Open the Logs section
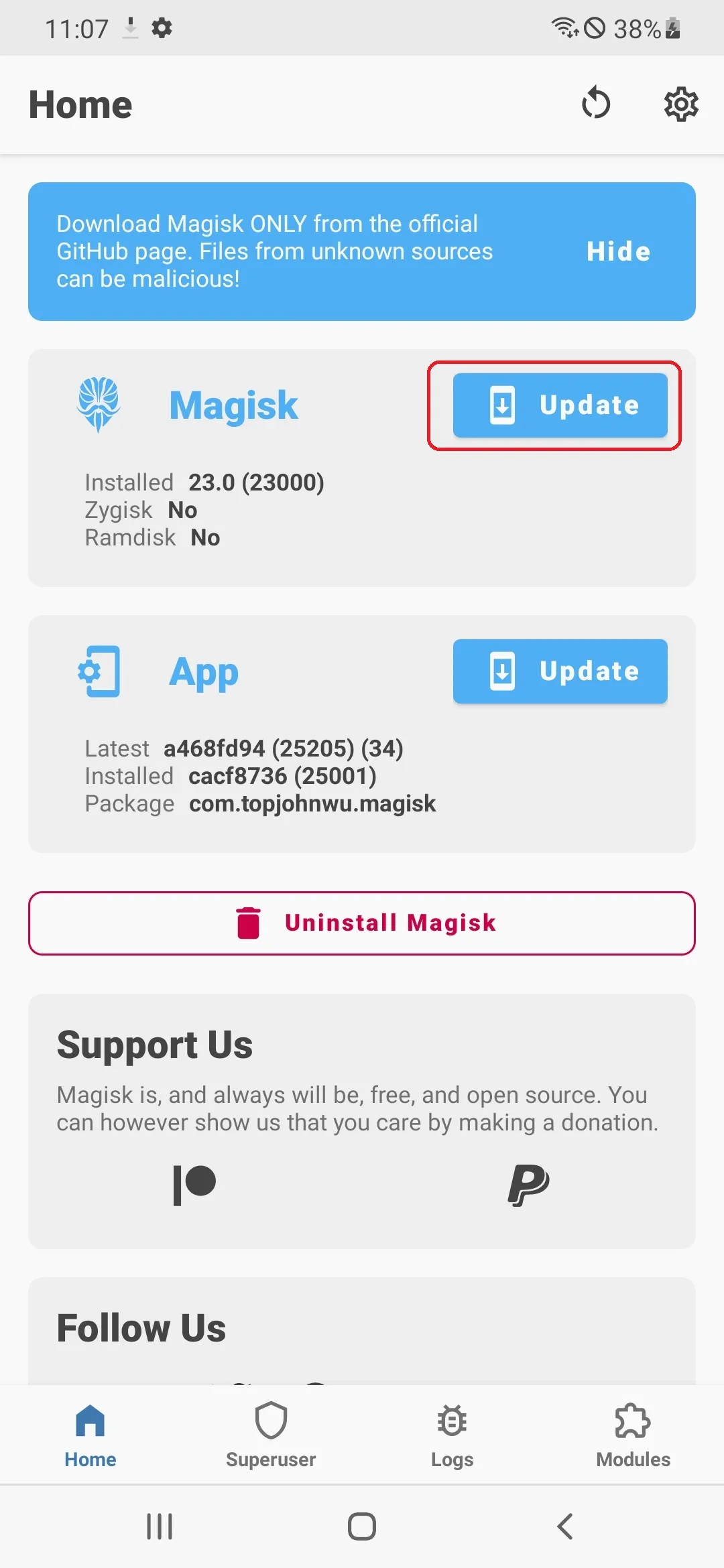 point(451,1434)
